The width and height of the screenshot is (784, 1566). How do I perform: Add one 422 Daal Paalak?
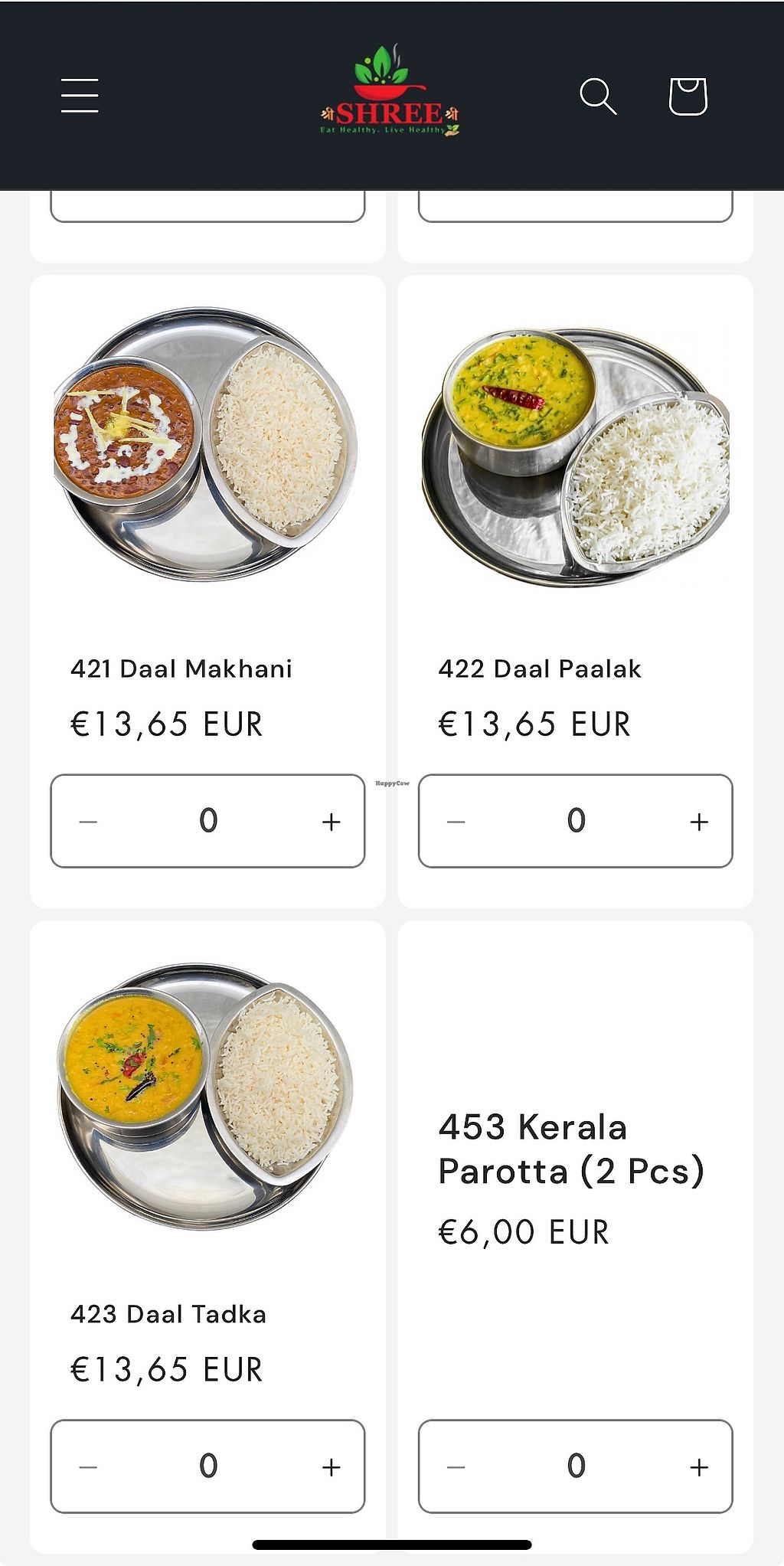(x=698, y=822)
